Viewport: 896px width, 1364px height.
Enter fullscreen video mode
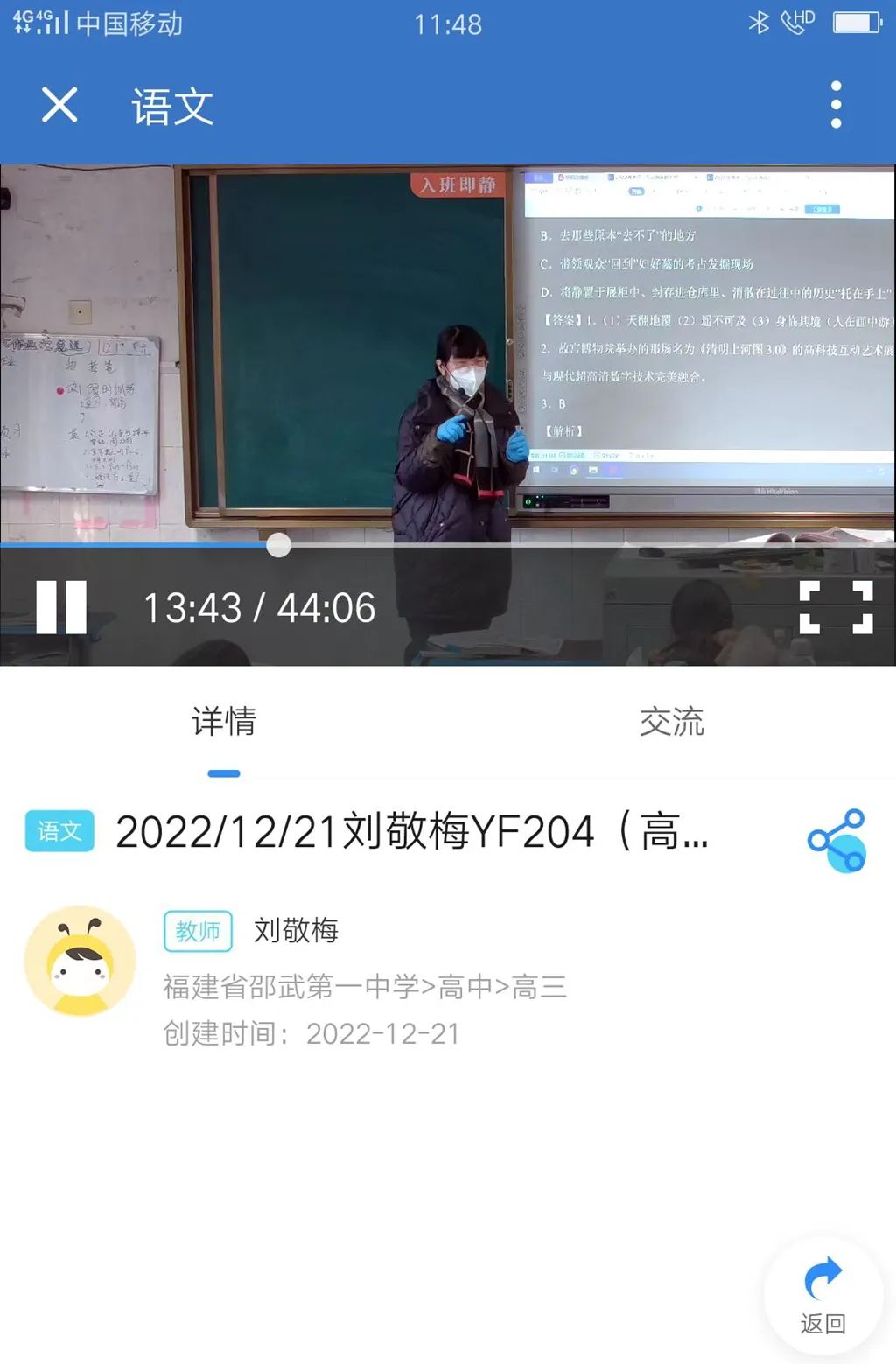click(836, 607)
